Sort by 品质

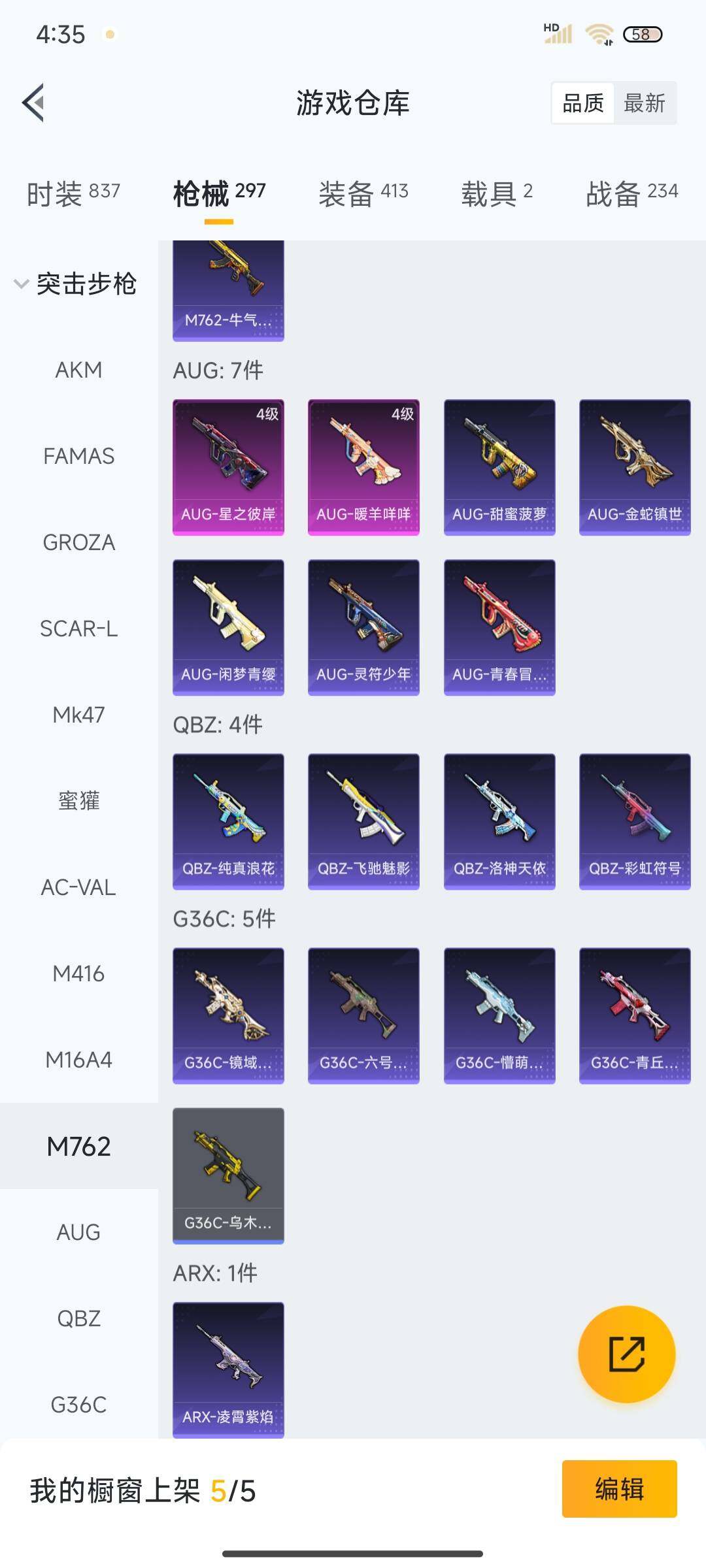tap(583, 103)
